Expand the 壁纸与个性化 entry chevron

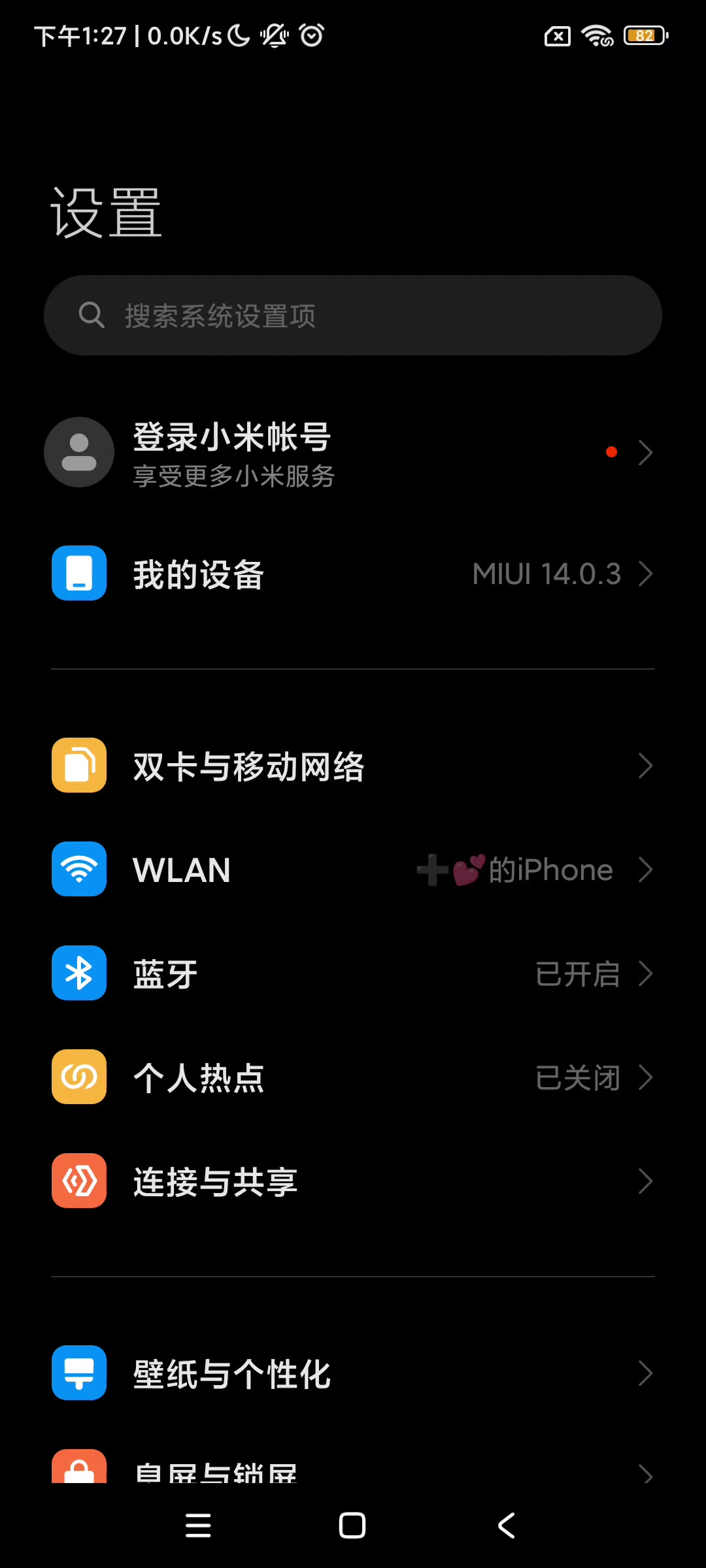(x=645, y=1373)
